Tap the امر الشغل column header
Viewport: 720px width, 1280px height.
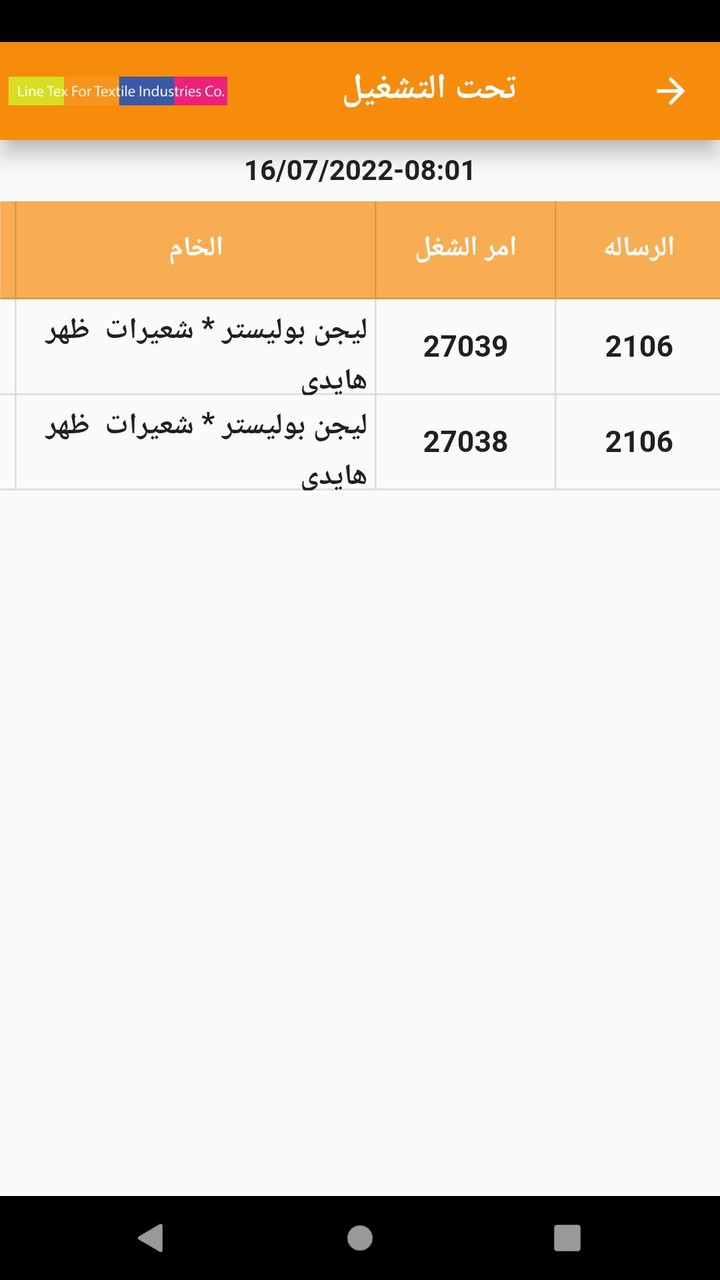(x=465, y=249)
